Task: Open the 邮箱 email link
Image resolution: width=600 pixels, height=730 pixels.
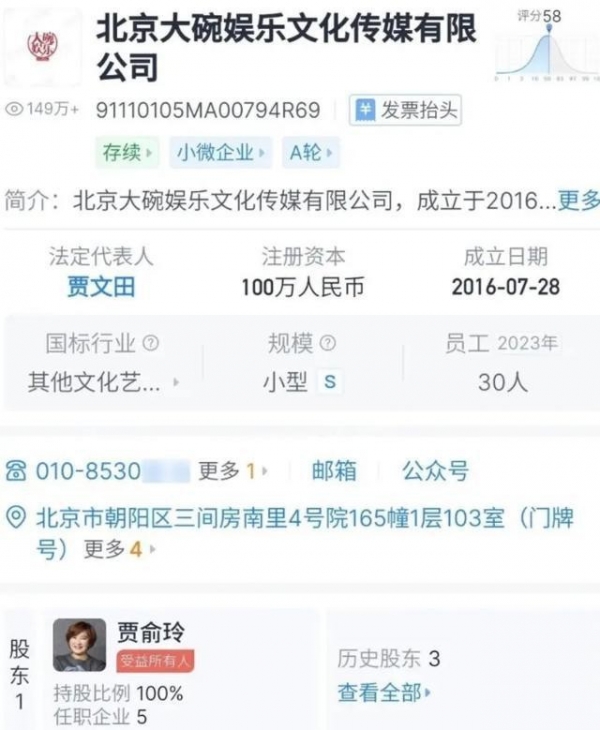Action: [x=333, y=470]
